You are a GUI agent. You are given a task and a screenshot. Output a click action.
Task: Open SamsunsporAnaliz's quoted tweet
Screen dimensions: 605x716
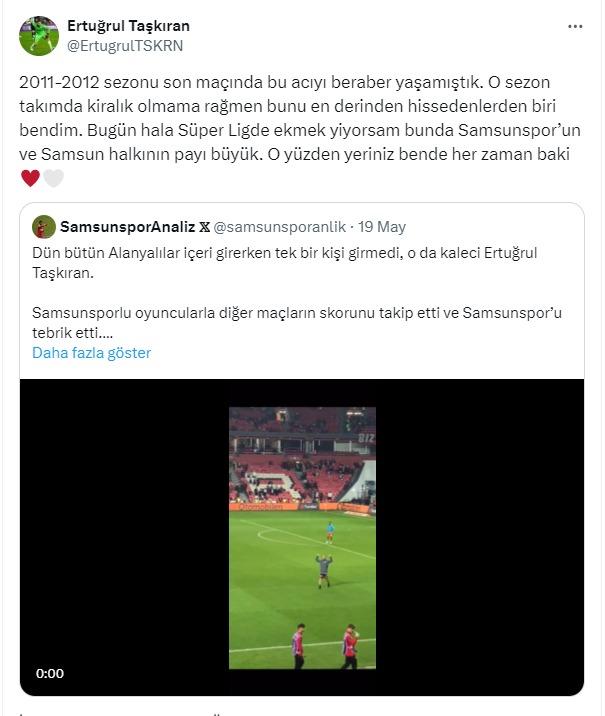[300, 282]
